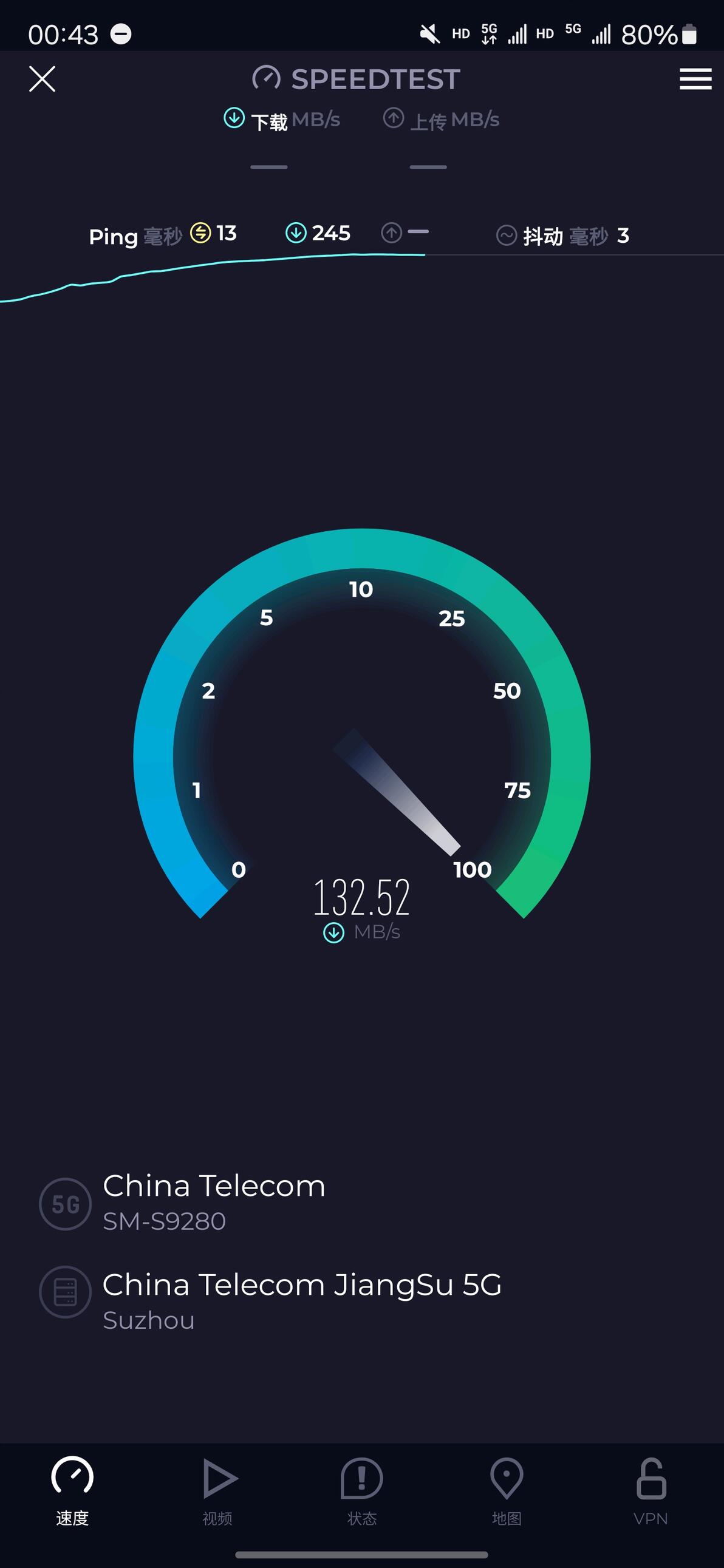724x1568 pixels.
Task: Open China Telecom SM-S9280 connection row
Action: coord(213,1202)
